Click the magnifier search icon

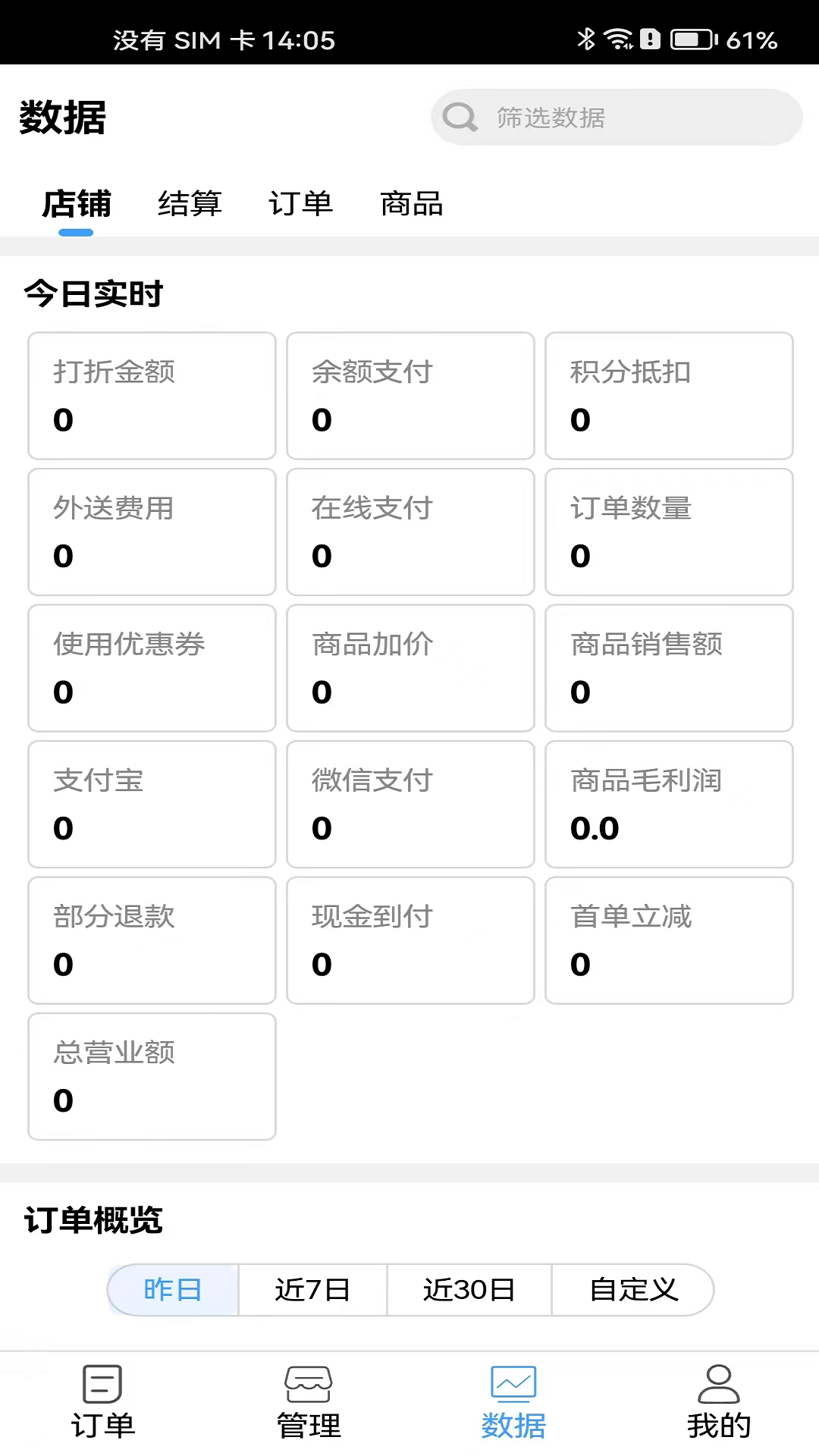[460, 117]
